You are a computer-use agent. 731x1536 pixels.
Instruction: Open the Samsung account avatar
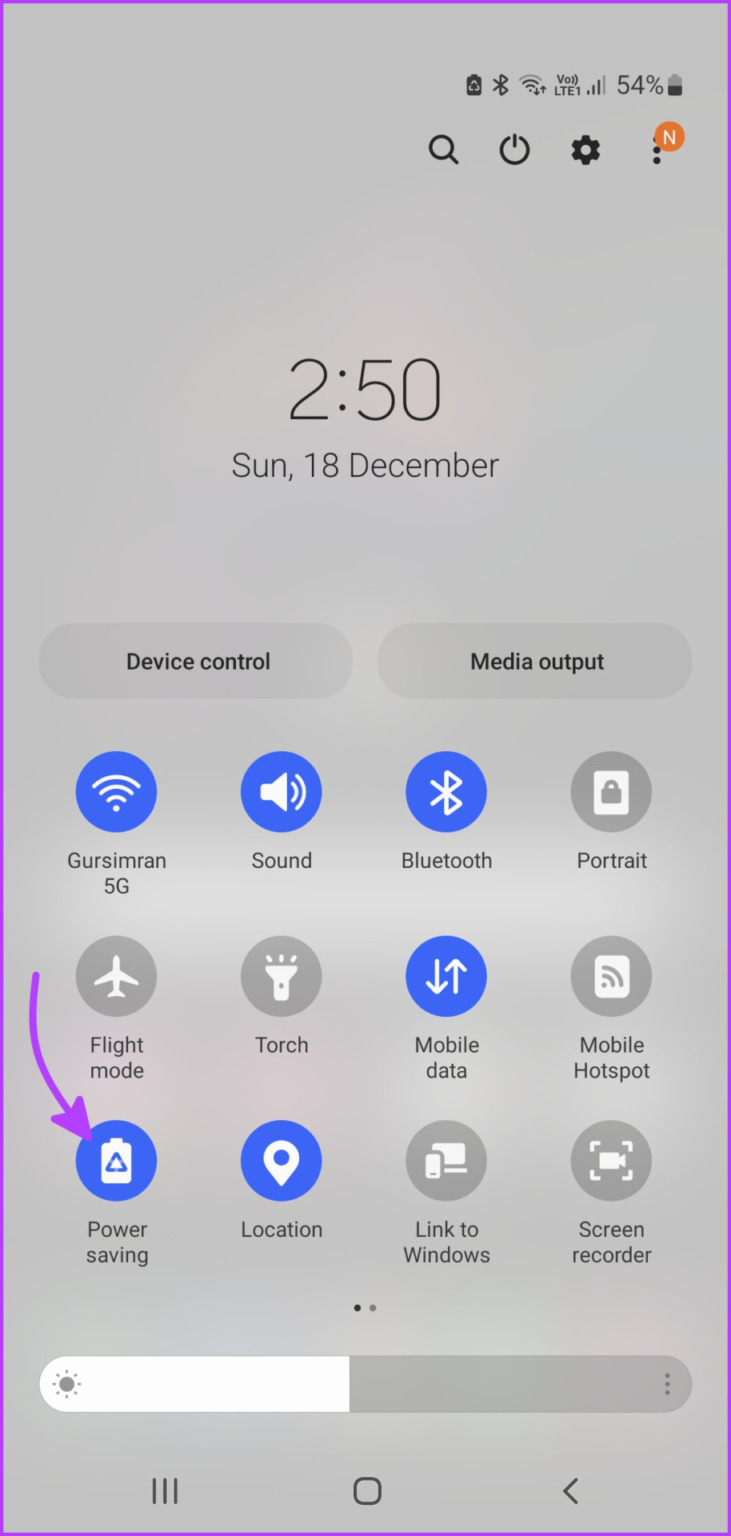click(668, 137)
